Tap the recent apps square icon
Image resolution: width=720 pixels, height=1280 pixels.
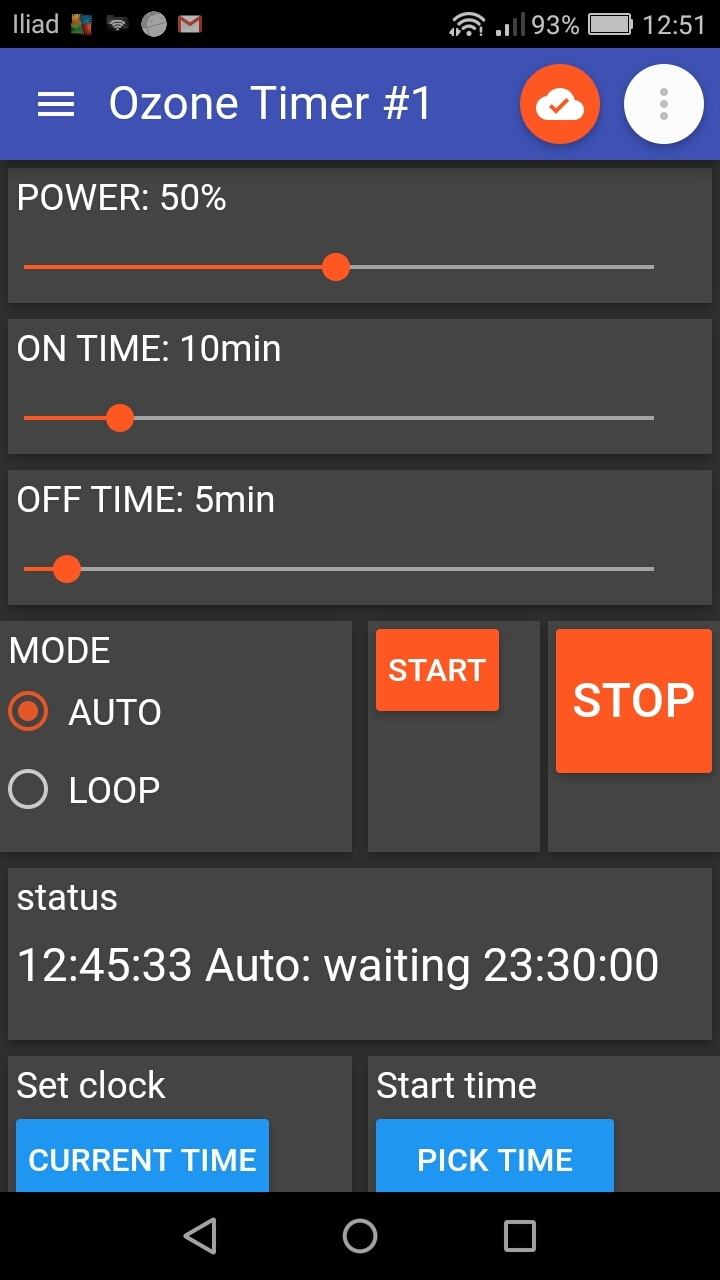pyautogui.click(x=519, y=1235)
